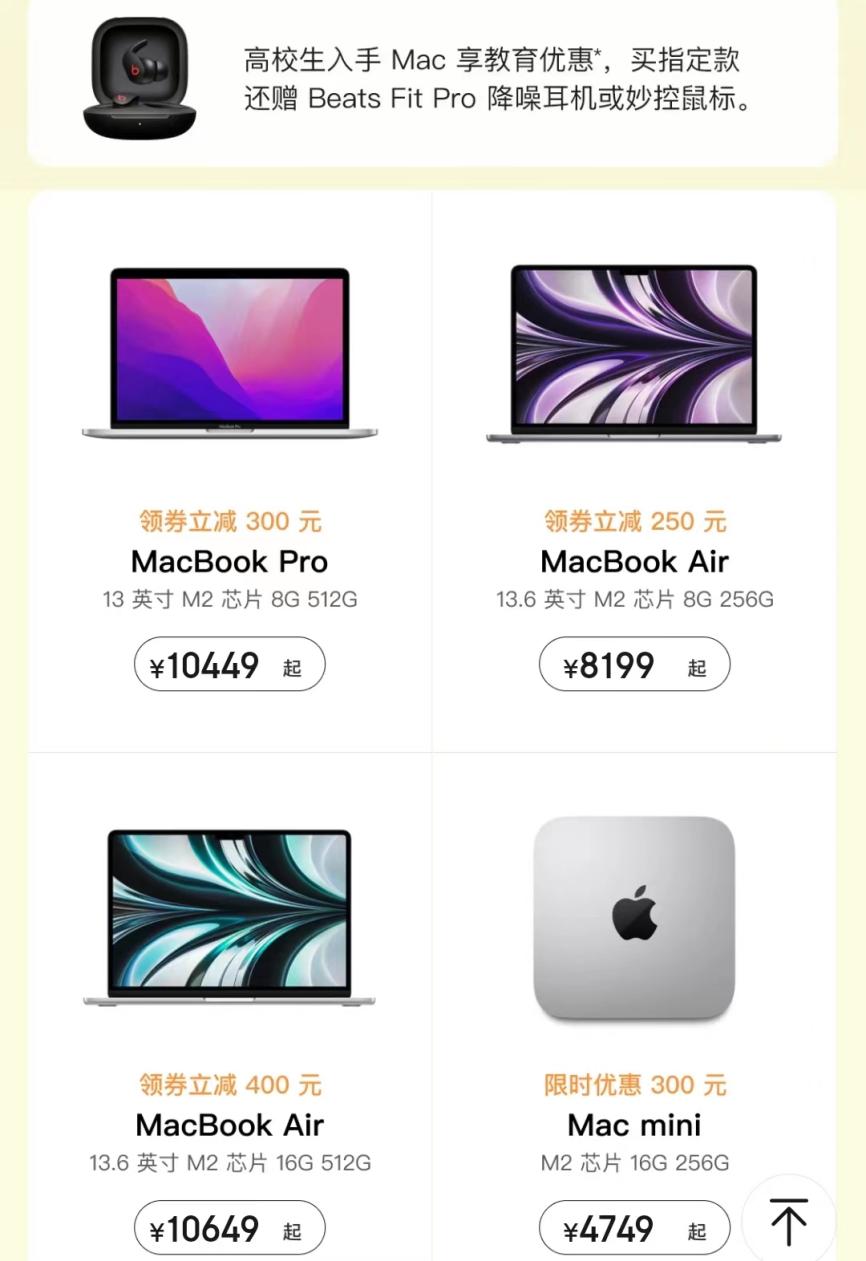Open the Mac mini product card

coord(634,1007)
